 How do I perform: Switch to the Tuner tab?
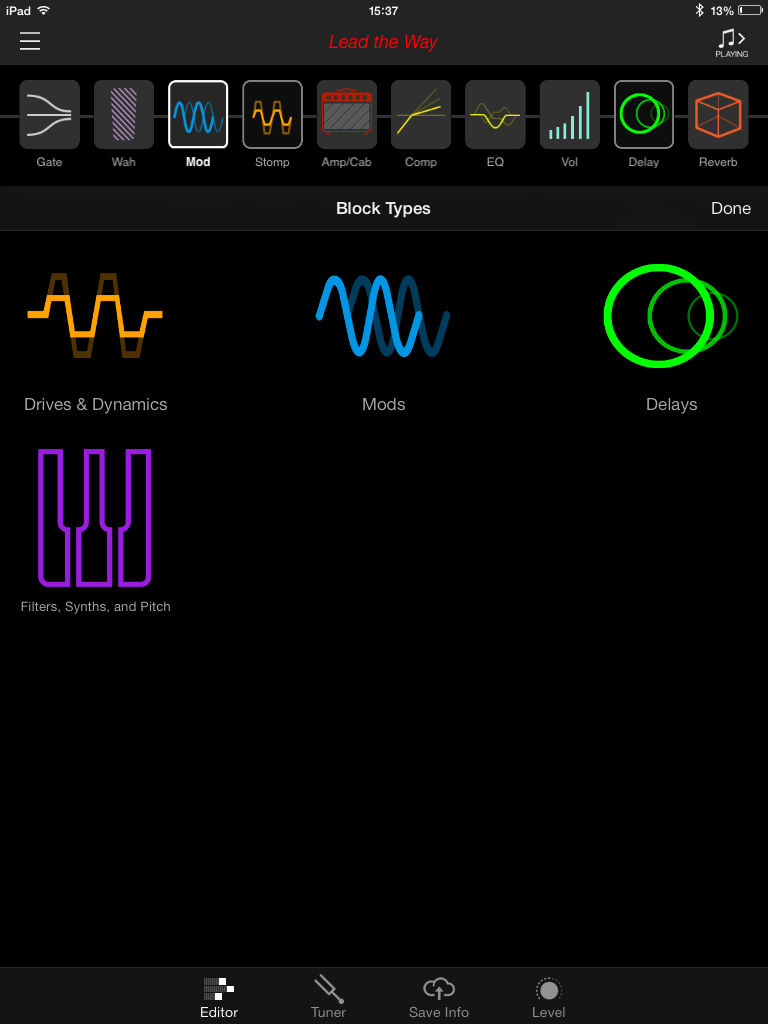[328, 996]
